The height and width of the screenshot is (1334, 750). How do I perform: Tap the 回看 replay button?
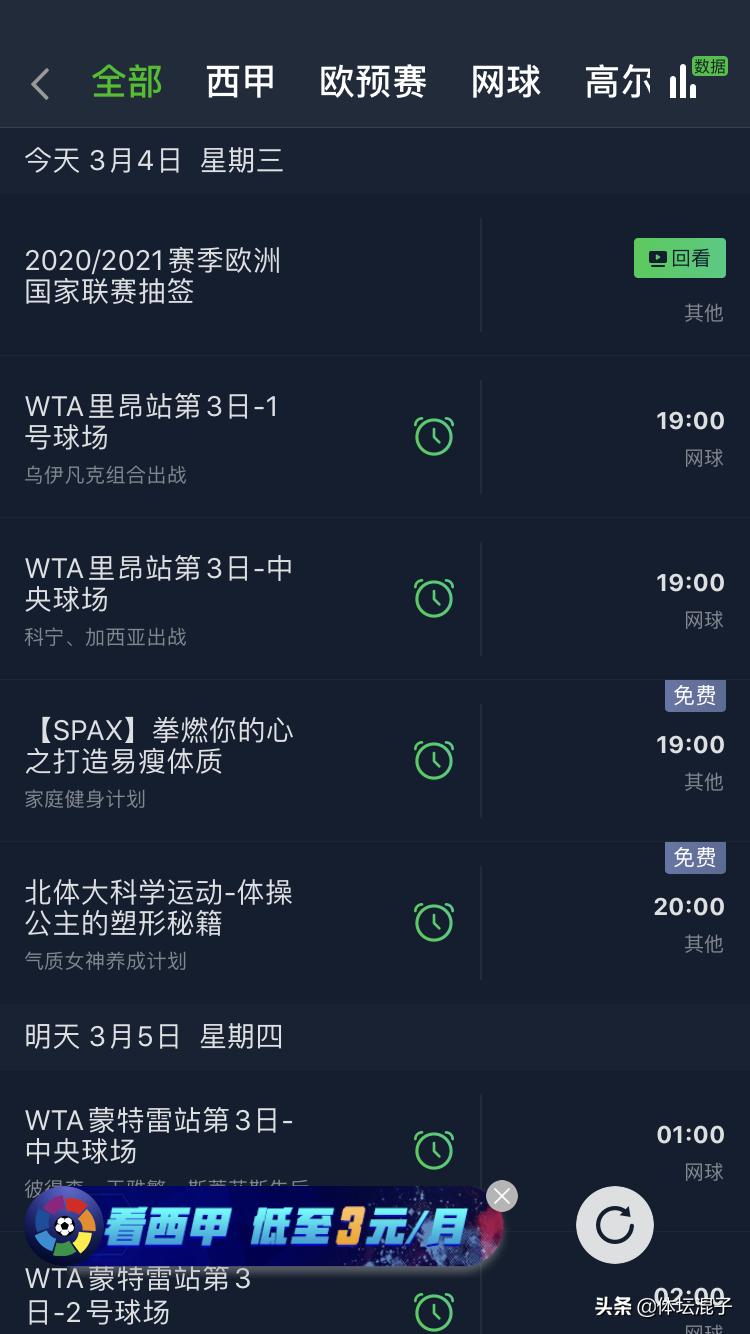click(679, 258)
